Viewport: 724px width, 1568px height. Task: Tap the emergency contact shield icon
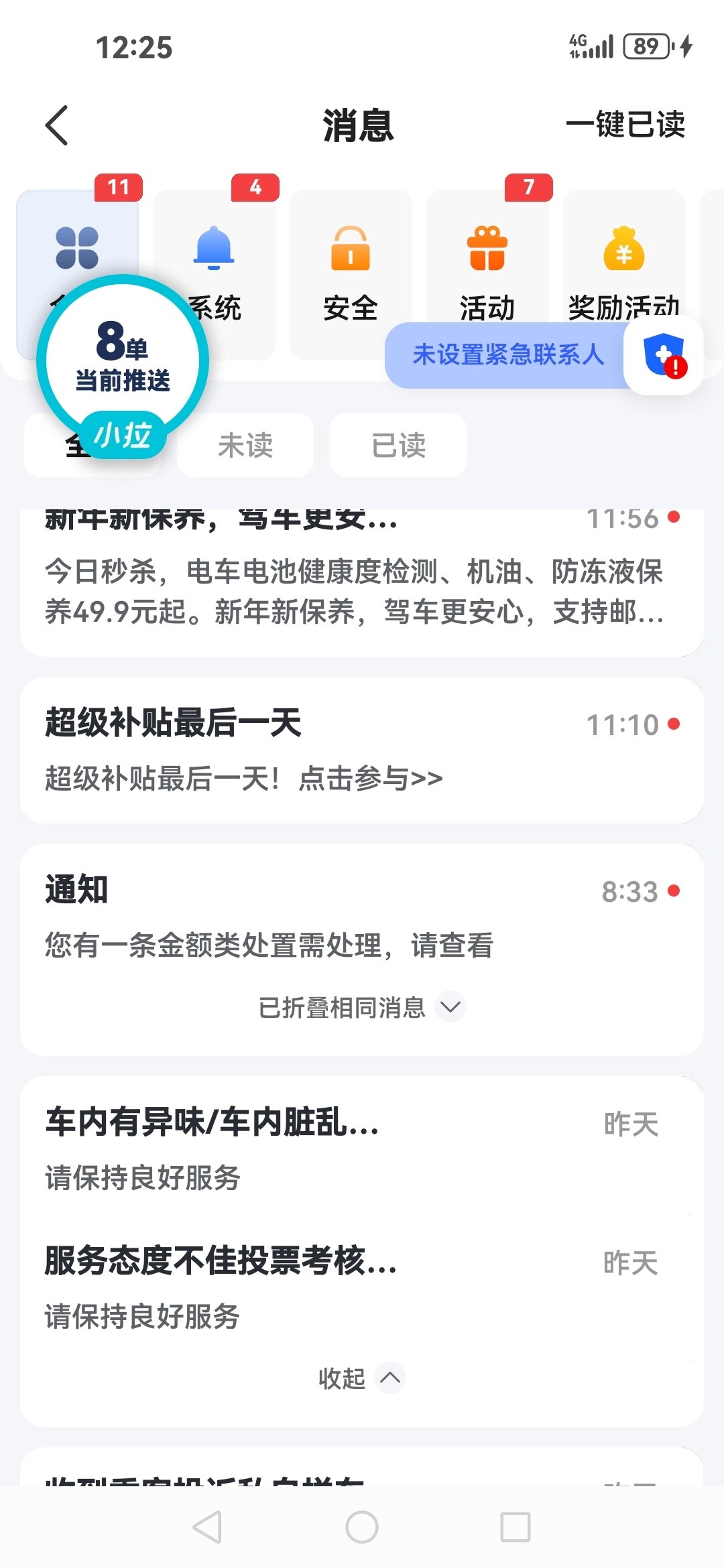pos(663,356)
